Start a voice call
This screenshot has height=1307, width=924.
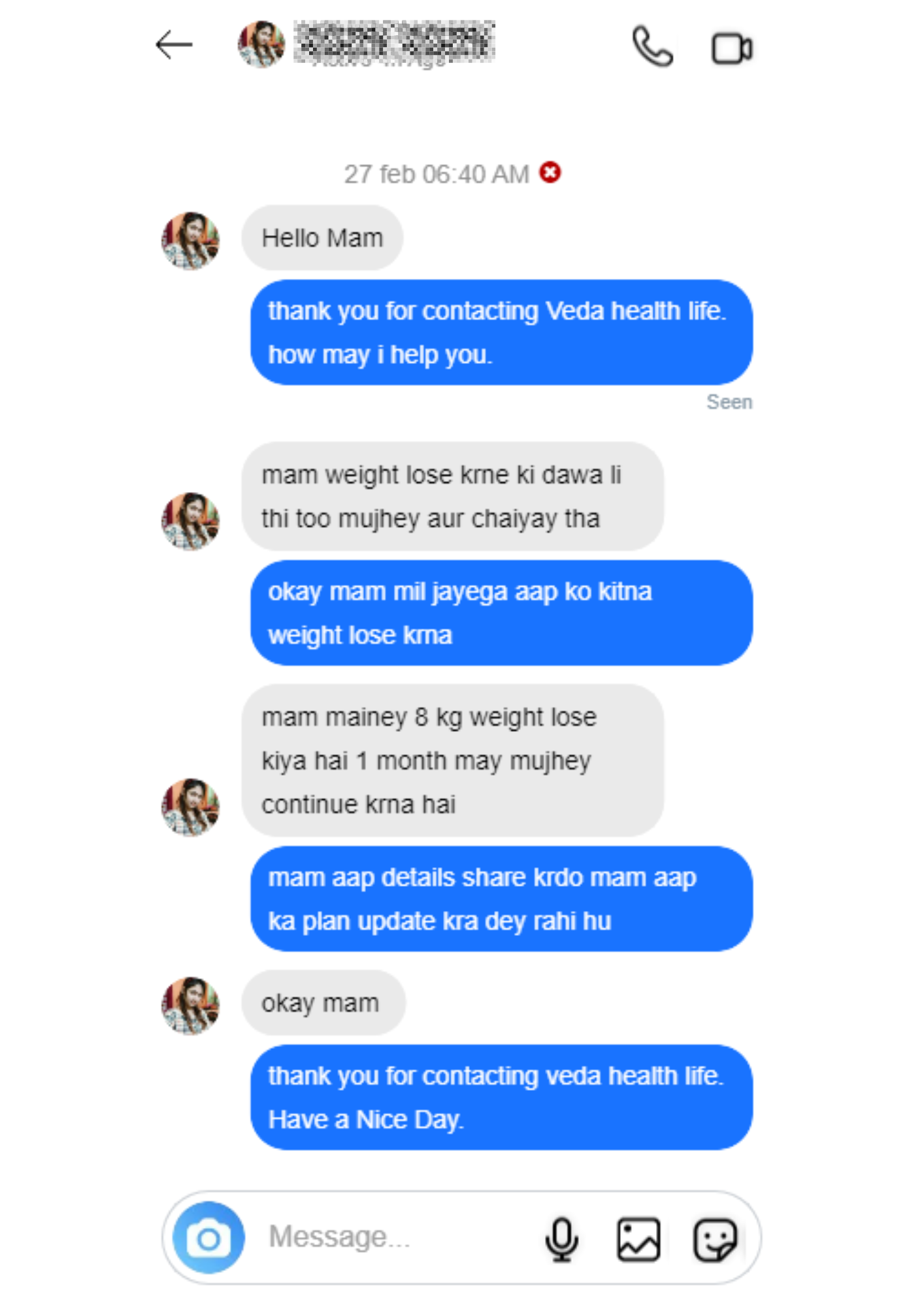(652, 47)
